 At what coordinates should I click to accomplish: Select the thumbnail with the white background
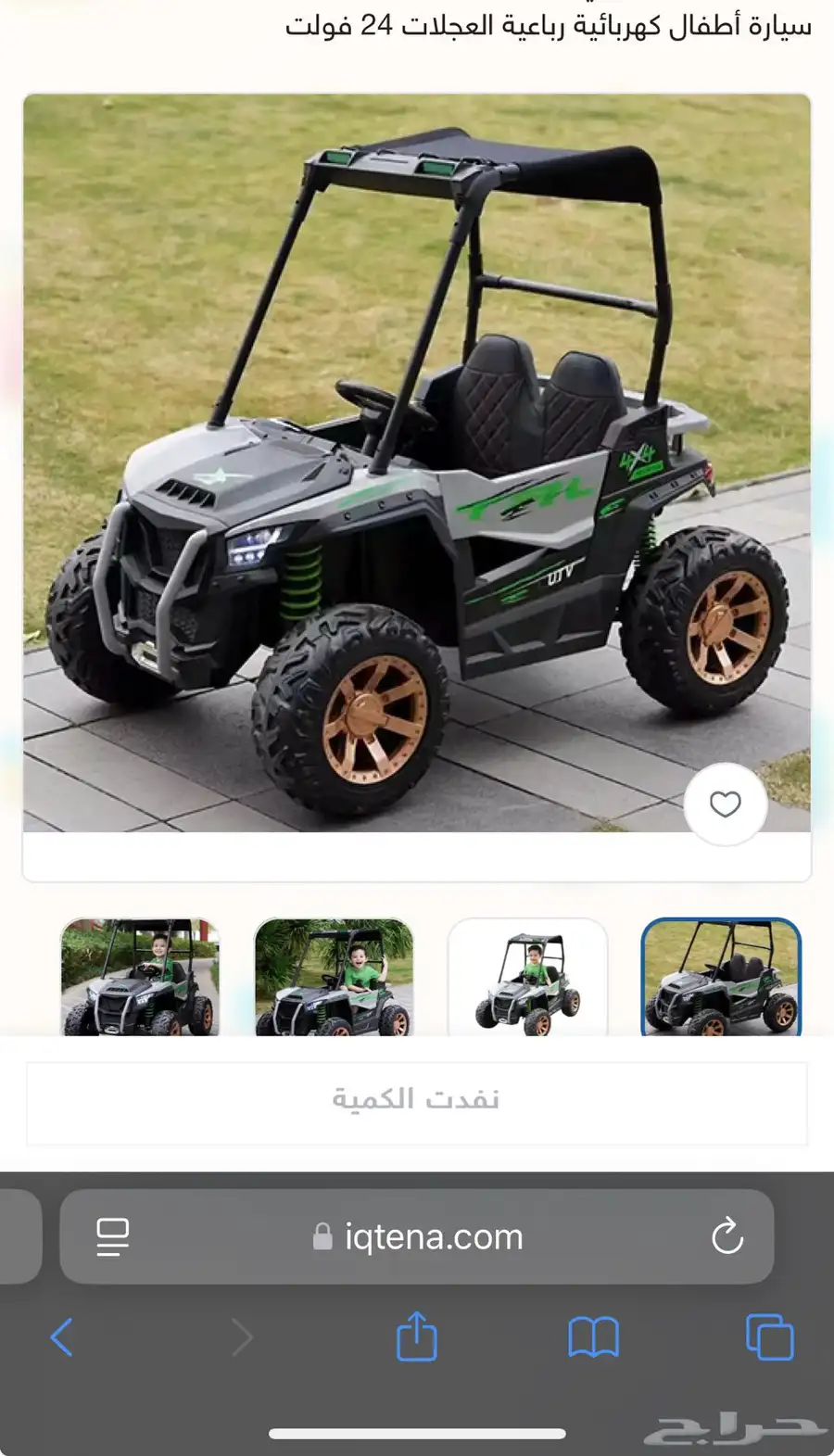pos(527,977)
